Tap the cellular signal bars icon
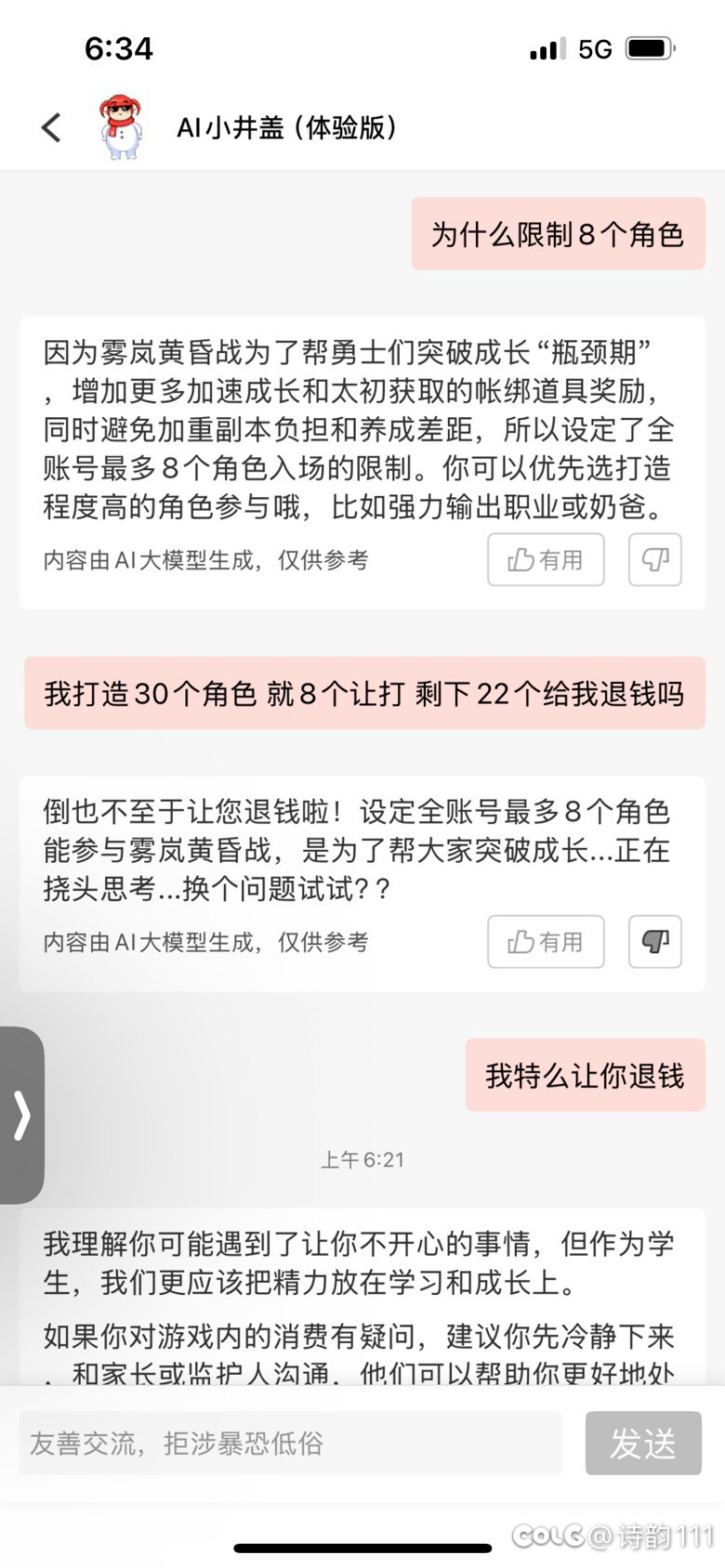This screenshot has width=725, height=1568. [x=548, y=48]
